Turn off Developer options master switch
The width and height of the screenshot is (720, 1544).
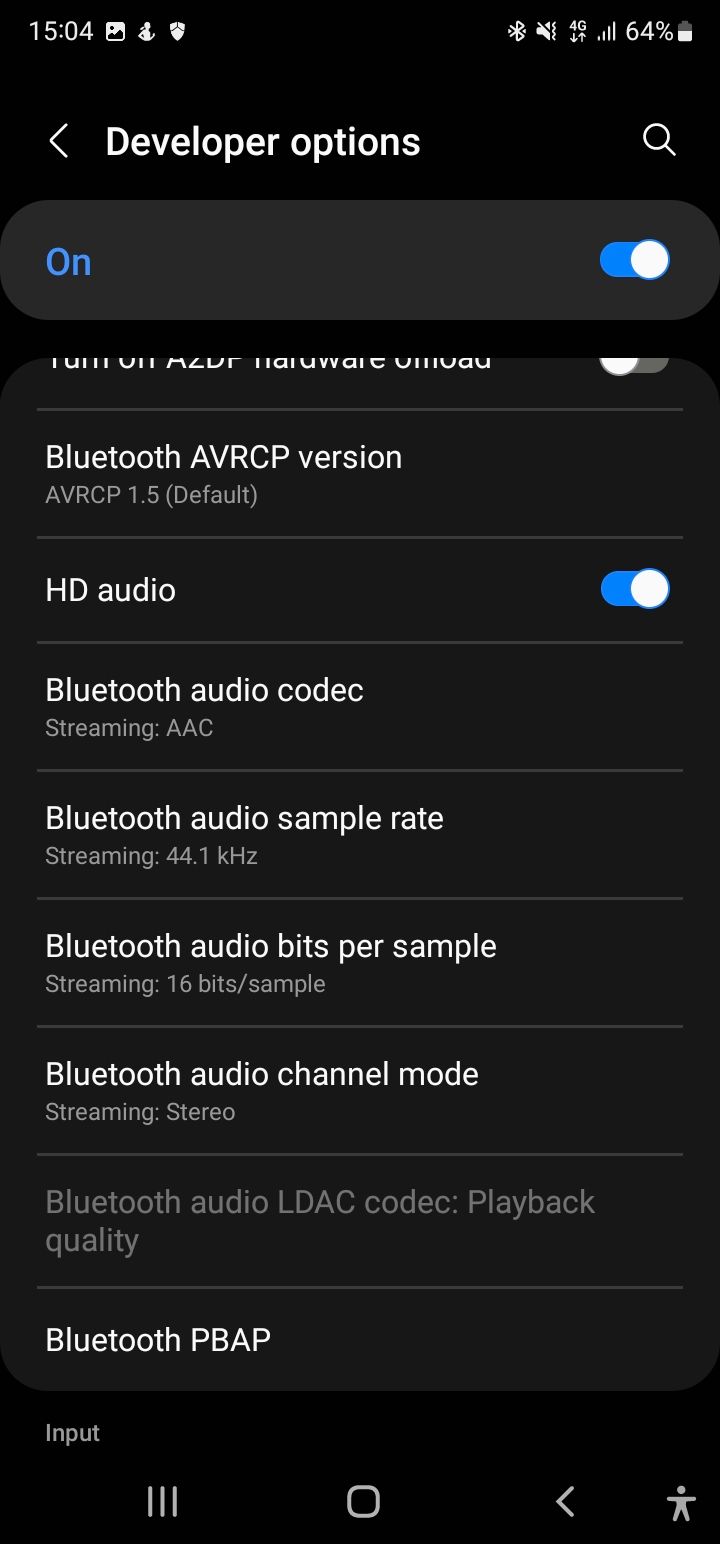click(x=633, y=259)
